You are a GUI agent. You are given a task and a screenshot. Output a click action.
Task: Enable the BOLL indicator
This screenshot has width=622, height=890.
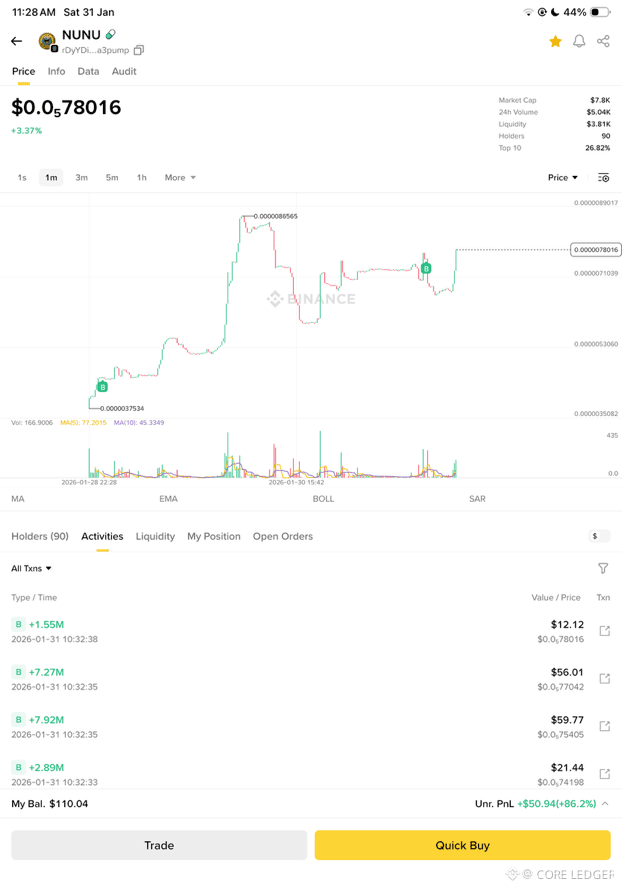(323, 498)
